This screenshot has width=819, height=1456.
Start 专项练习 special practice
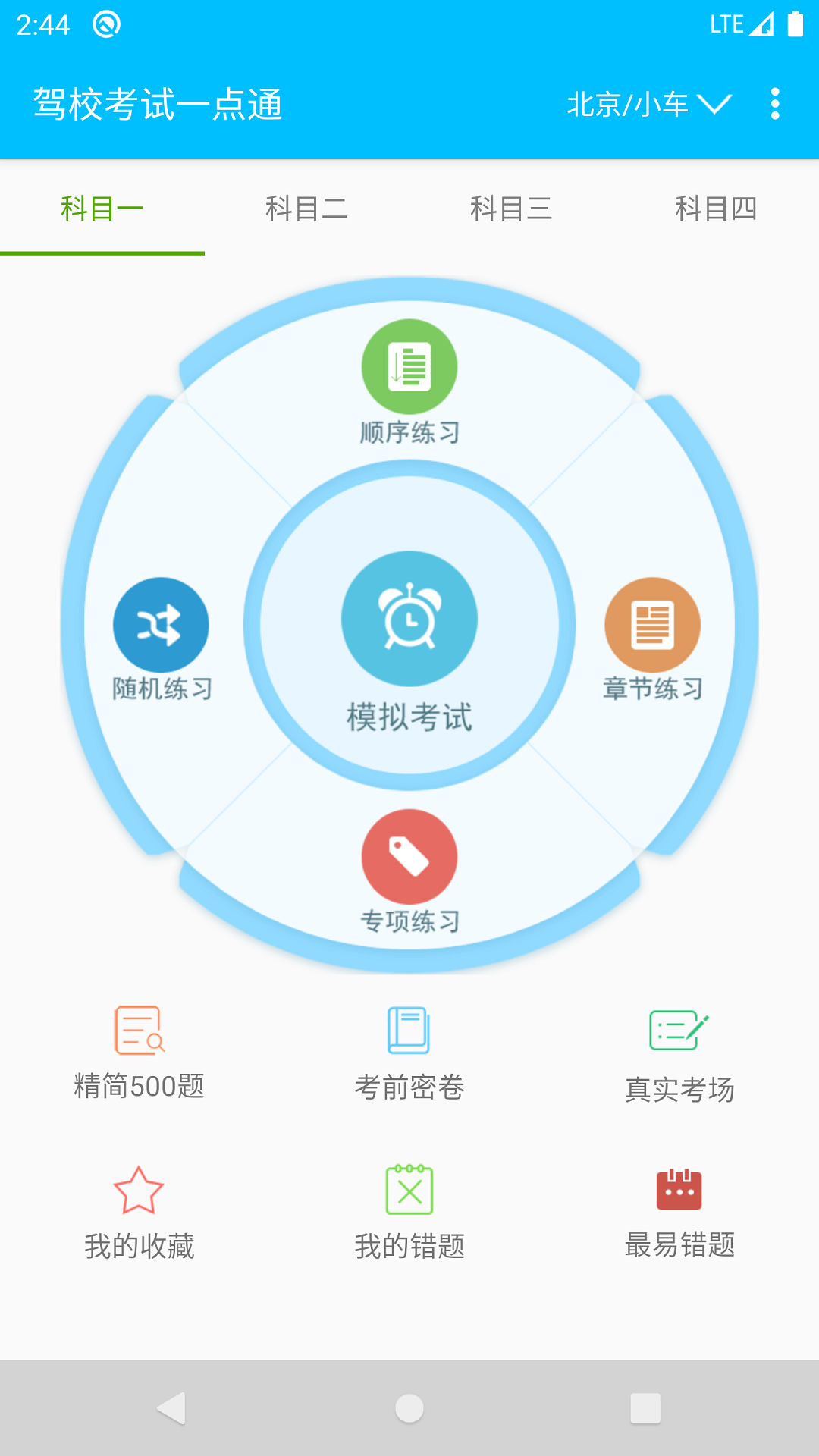pyautogui.click(x=409, y=857)
